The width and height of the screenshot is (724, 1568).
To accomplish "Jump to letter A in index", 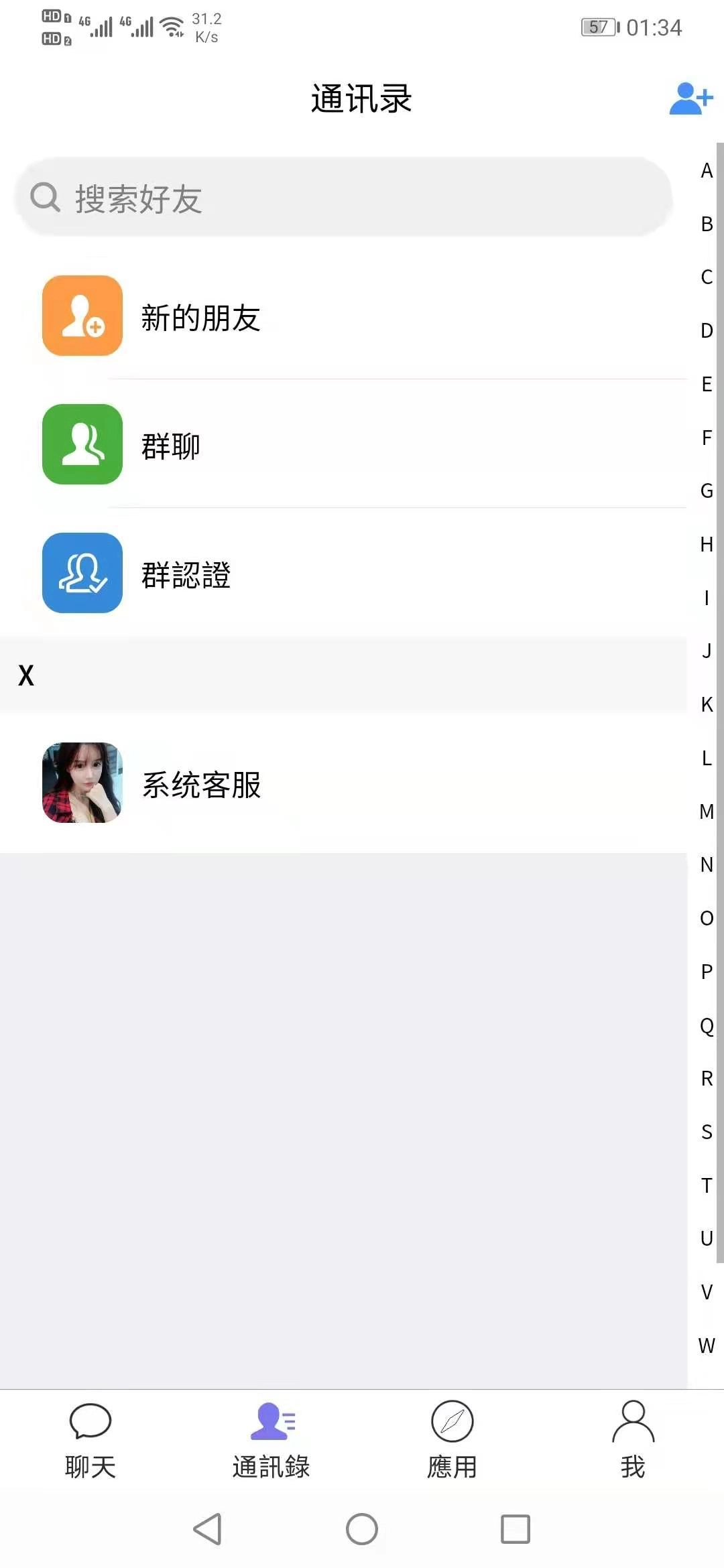I will pos(707,171).
